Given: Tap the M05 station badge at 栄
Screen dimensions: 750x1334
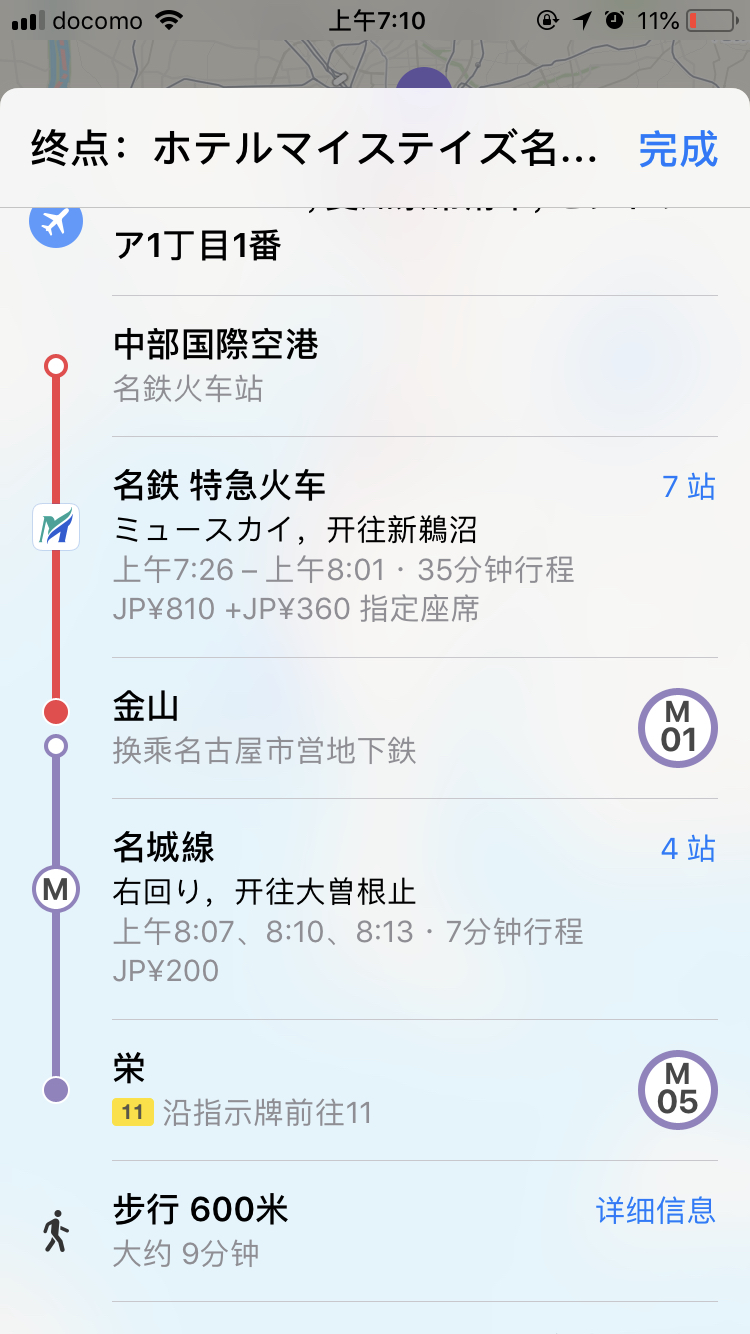Looking at the screenshot, I should (x=677, y=1090).
